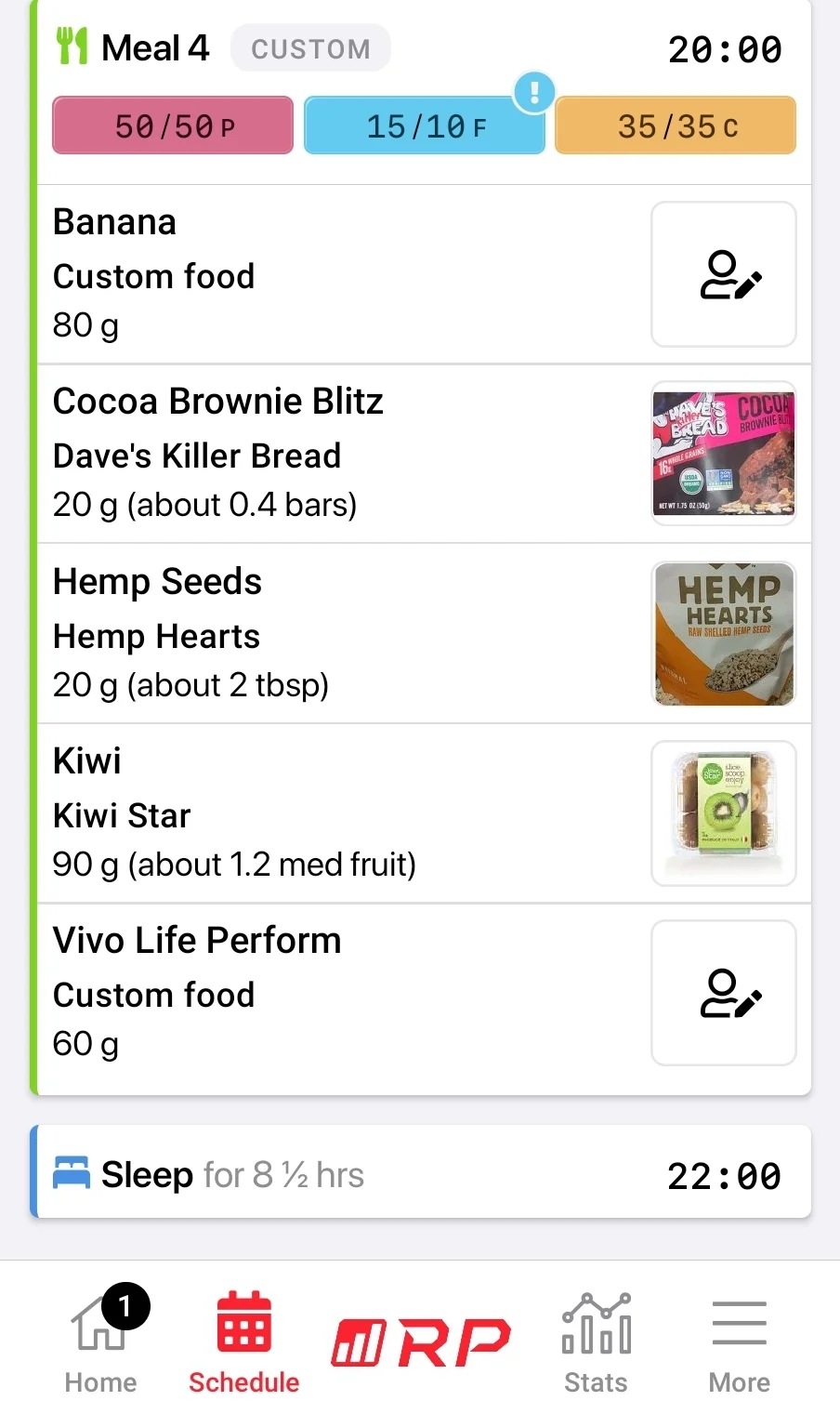View the protein 50/50 macro bar

point(173,126)
